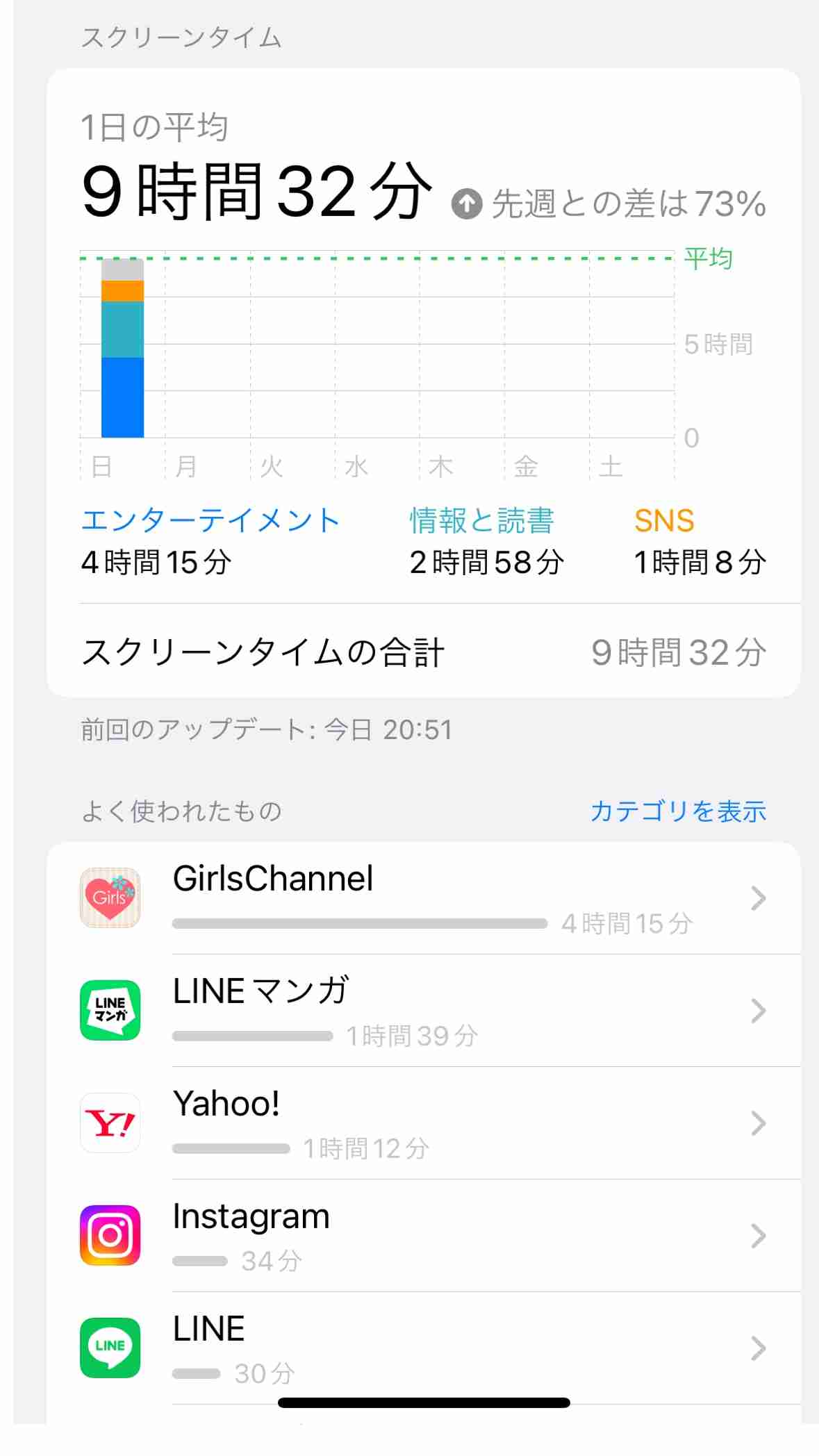Open Instagram usage details
The height and width of the screenshot is (1456, 819).
point(424,1236)
